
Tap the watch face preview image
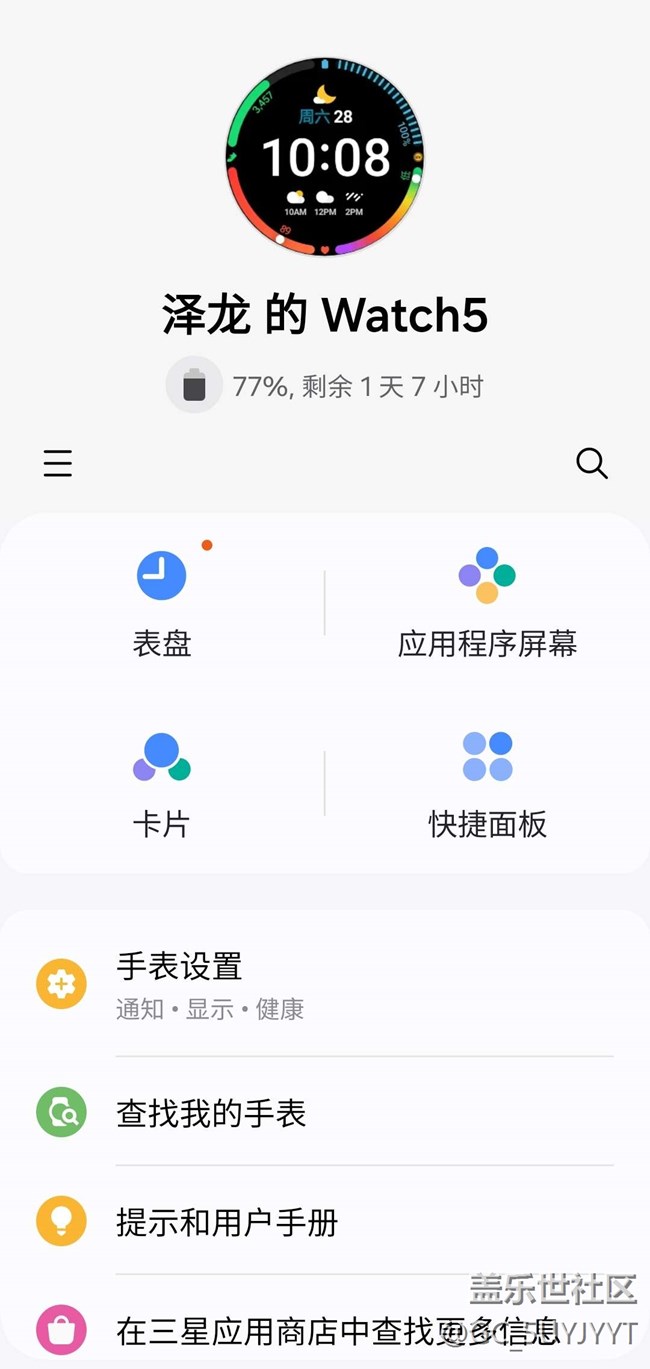(x=325, y=156)
